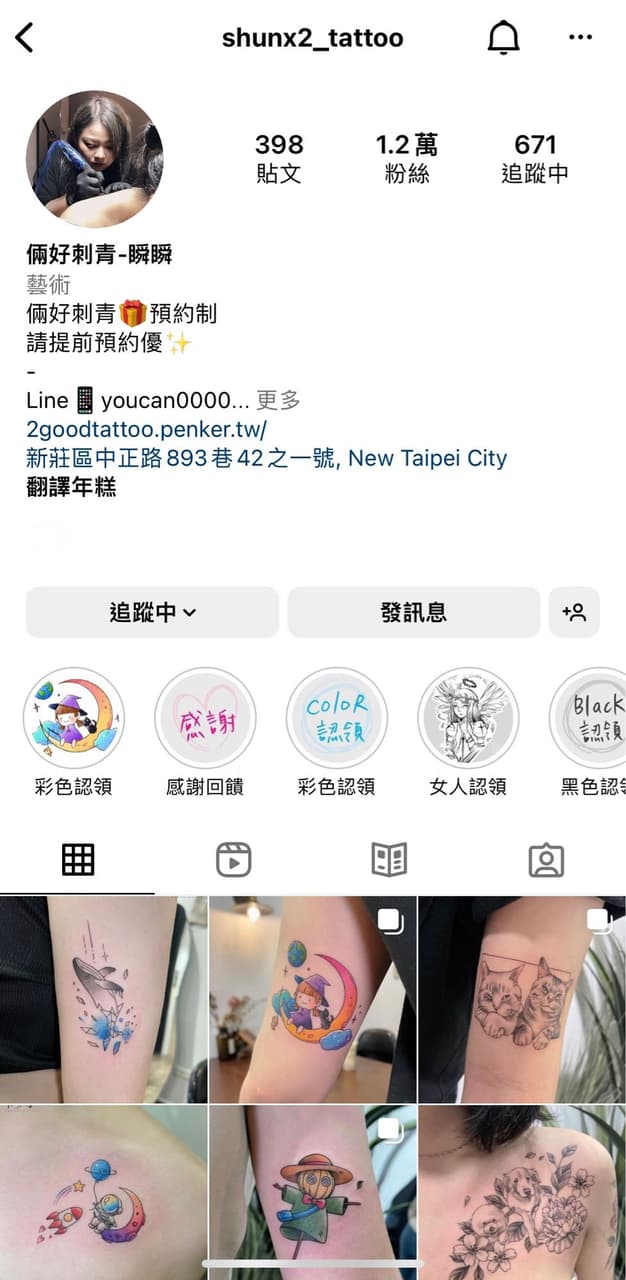Open the two cats tattoo post

pos(522,999)
